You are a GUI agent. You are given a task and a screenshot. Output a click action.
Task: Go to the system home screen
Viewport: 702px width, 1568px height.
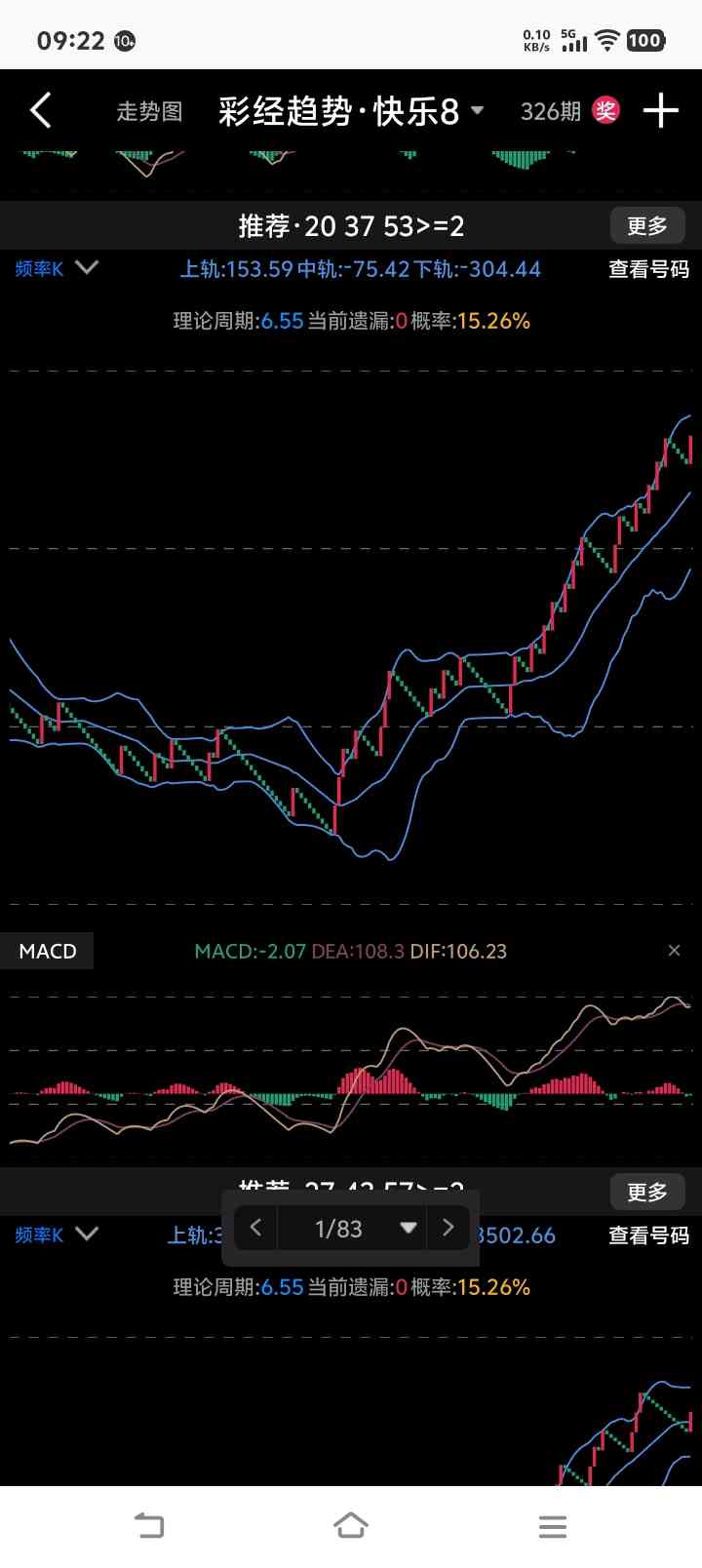coord(351,1526)
